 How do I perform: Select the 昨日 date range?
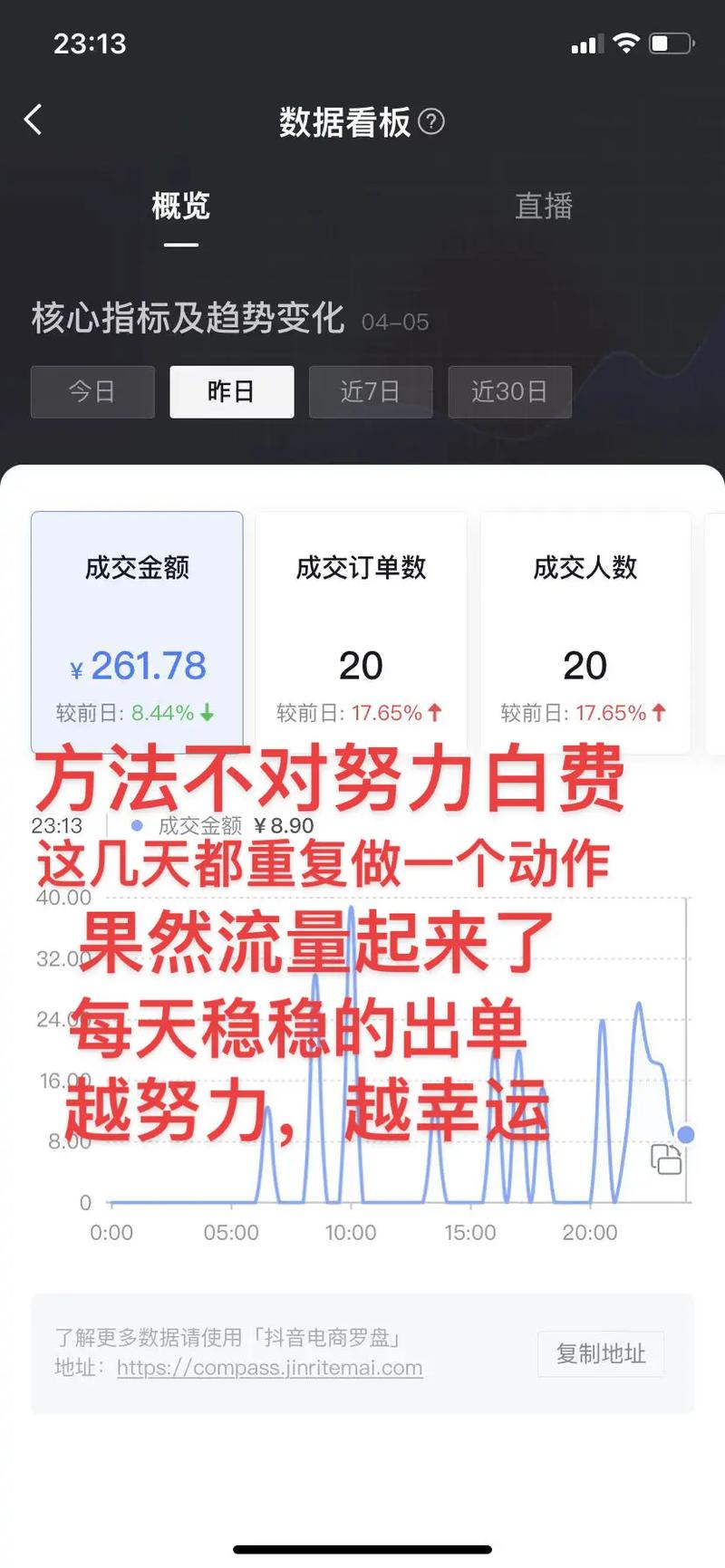pos(231,391)
